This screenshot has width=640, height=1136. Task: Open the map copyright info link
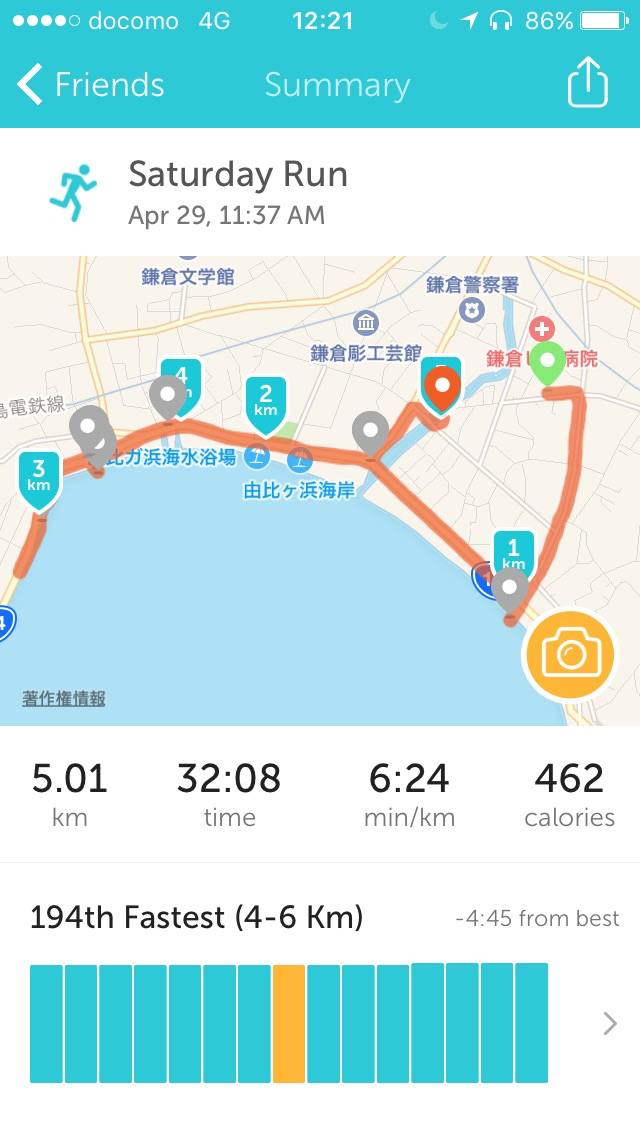point(64,699)
